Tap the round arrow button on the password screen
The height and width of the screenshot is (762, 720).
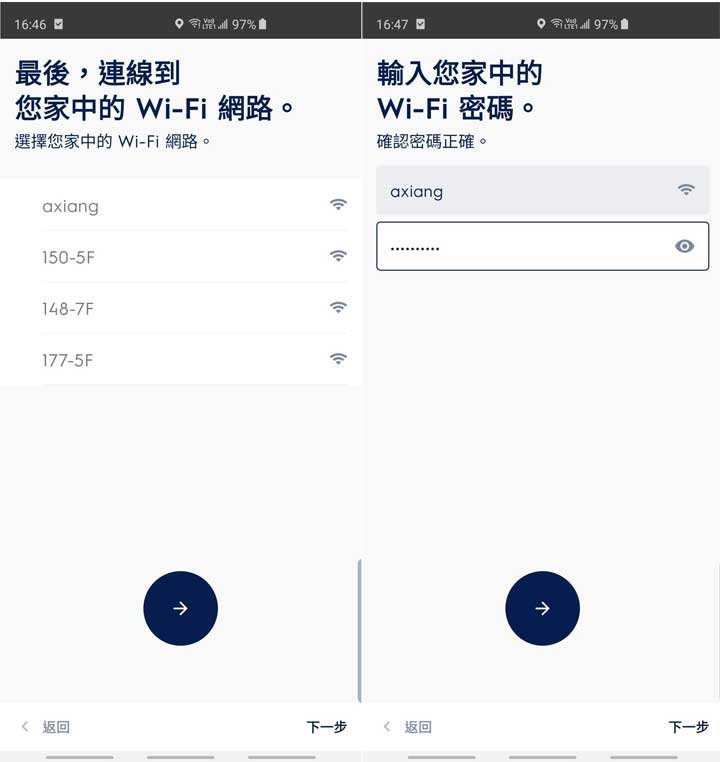(x=542, y=608)
